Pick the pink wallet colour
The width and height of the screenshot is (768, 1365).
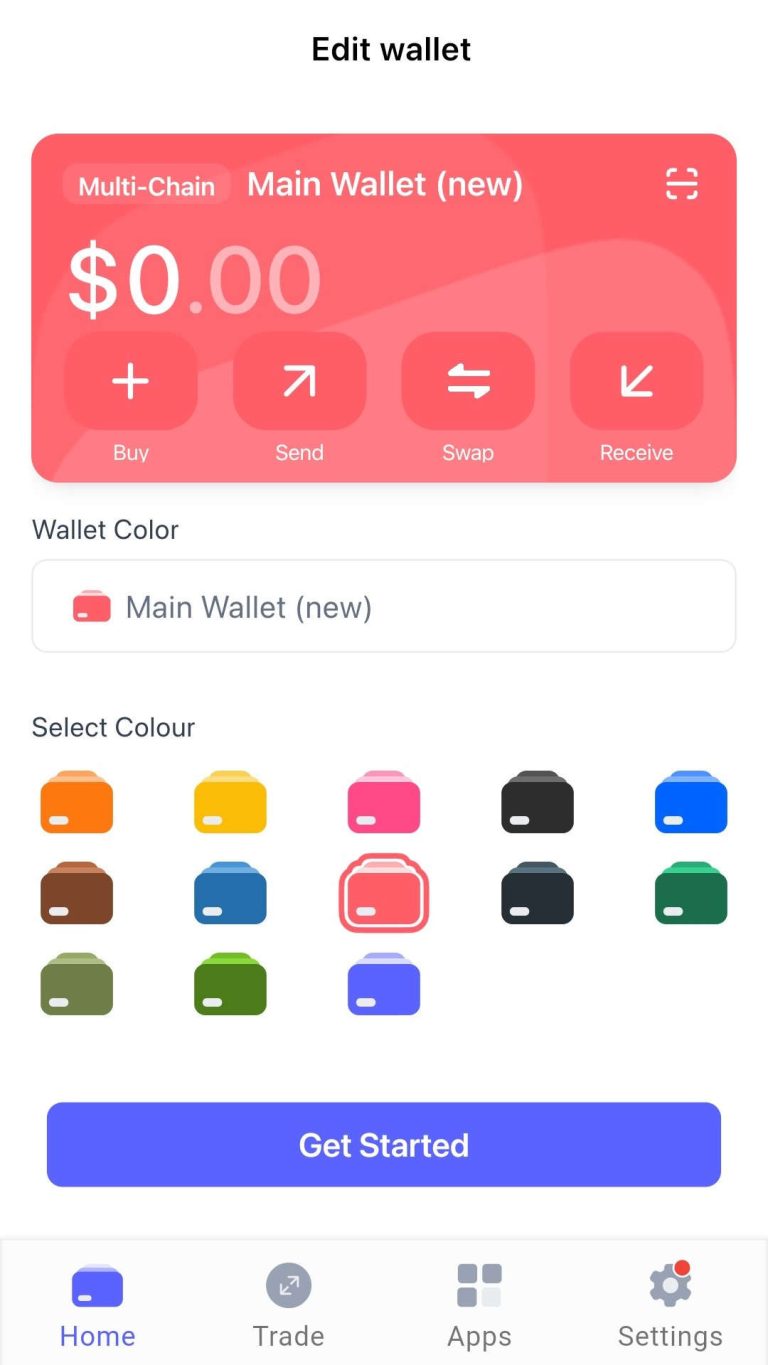[x=384, y=803]
